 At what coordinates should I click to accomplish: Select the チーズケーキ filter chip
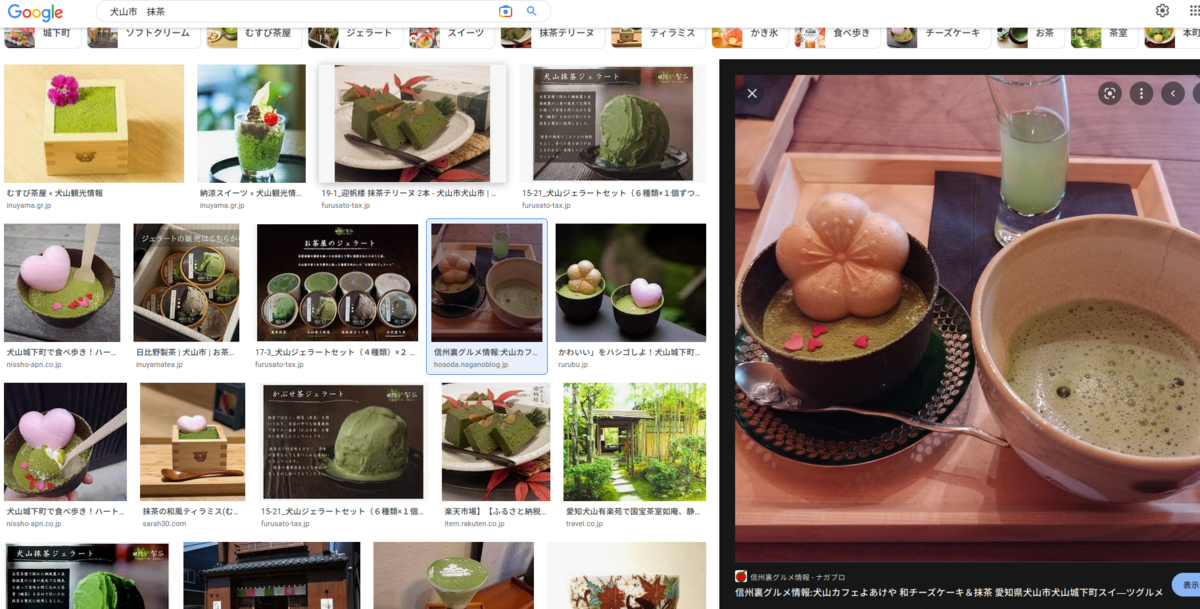point(938,34)
